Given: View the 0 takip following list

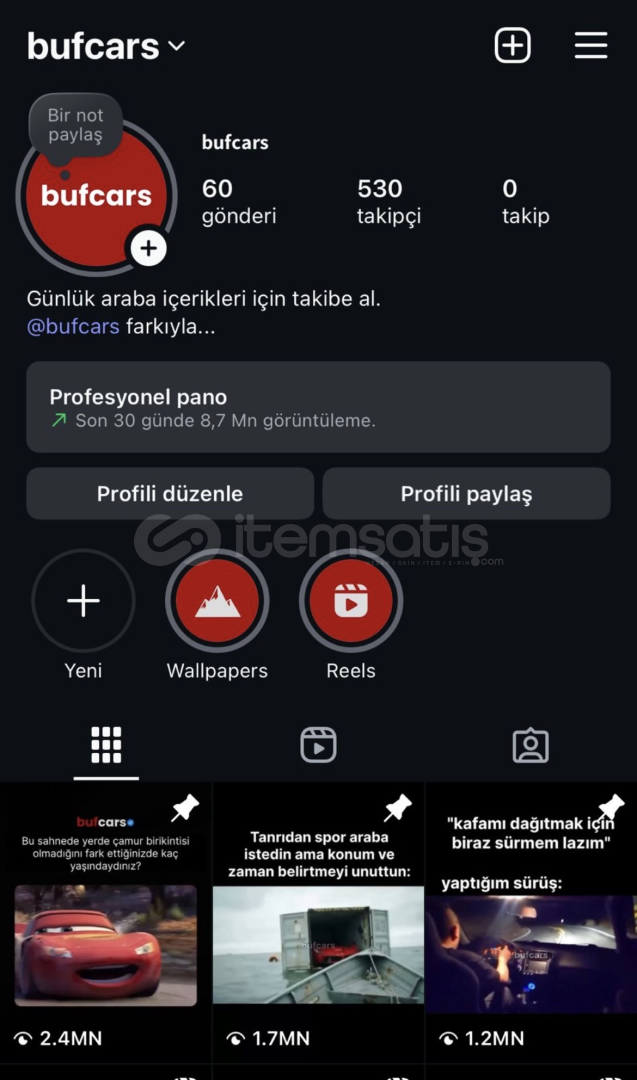Looking at the screenshot, I should point(525,201).
